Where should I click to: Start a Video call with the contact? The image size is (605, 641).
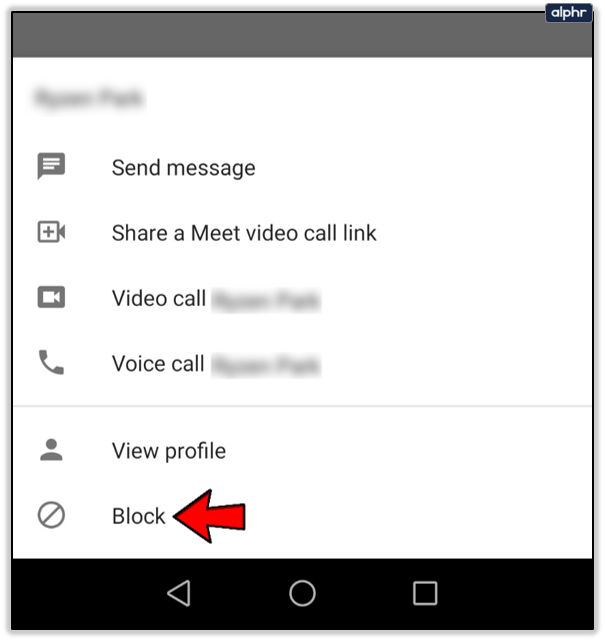pos(160,298)
